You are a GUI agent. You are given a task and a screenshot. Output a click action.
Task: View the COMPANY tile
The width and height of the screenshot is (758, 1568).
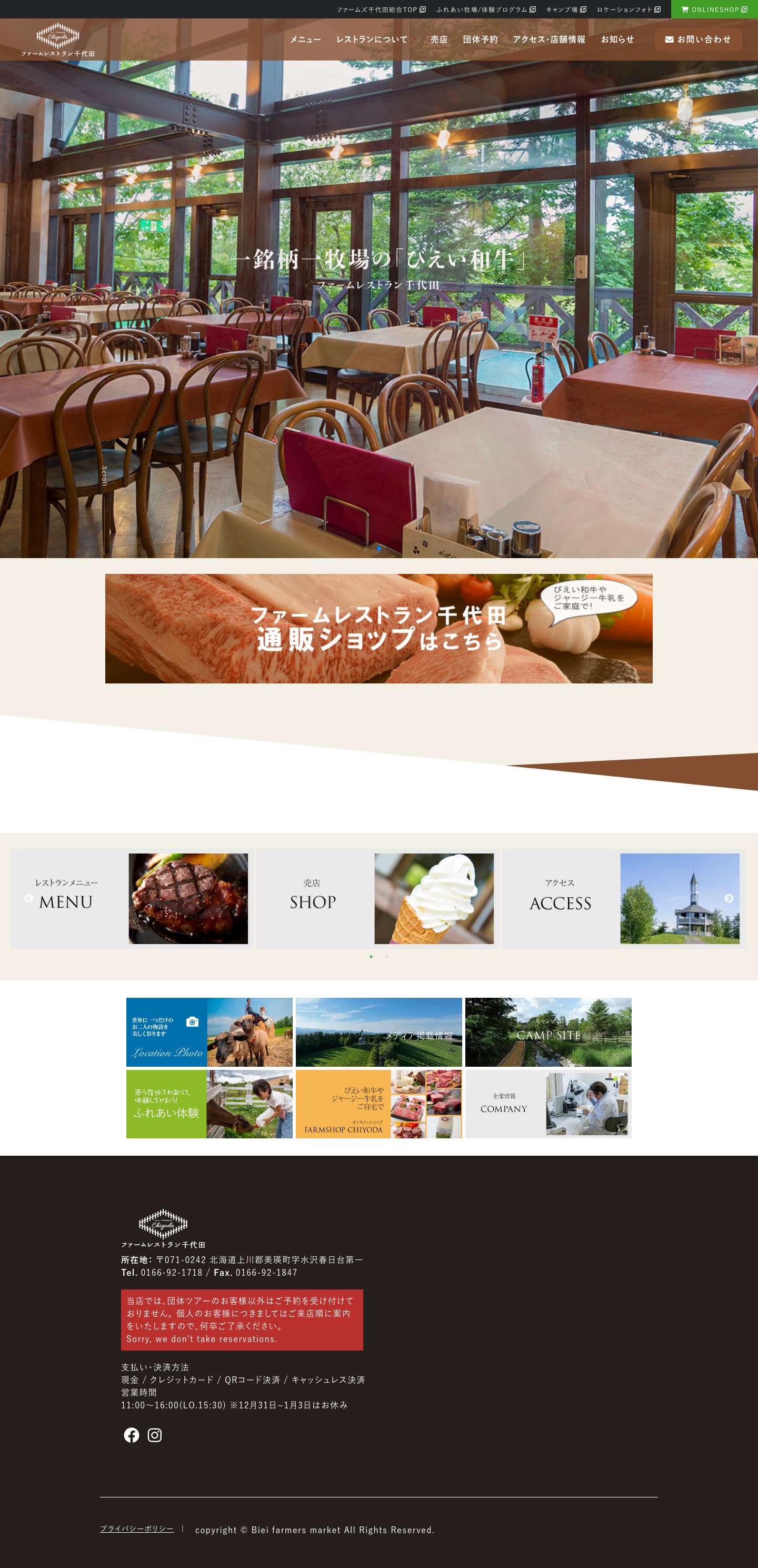tap(548, 1104)
